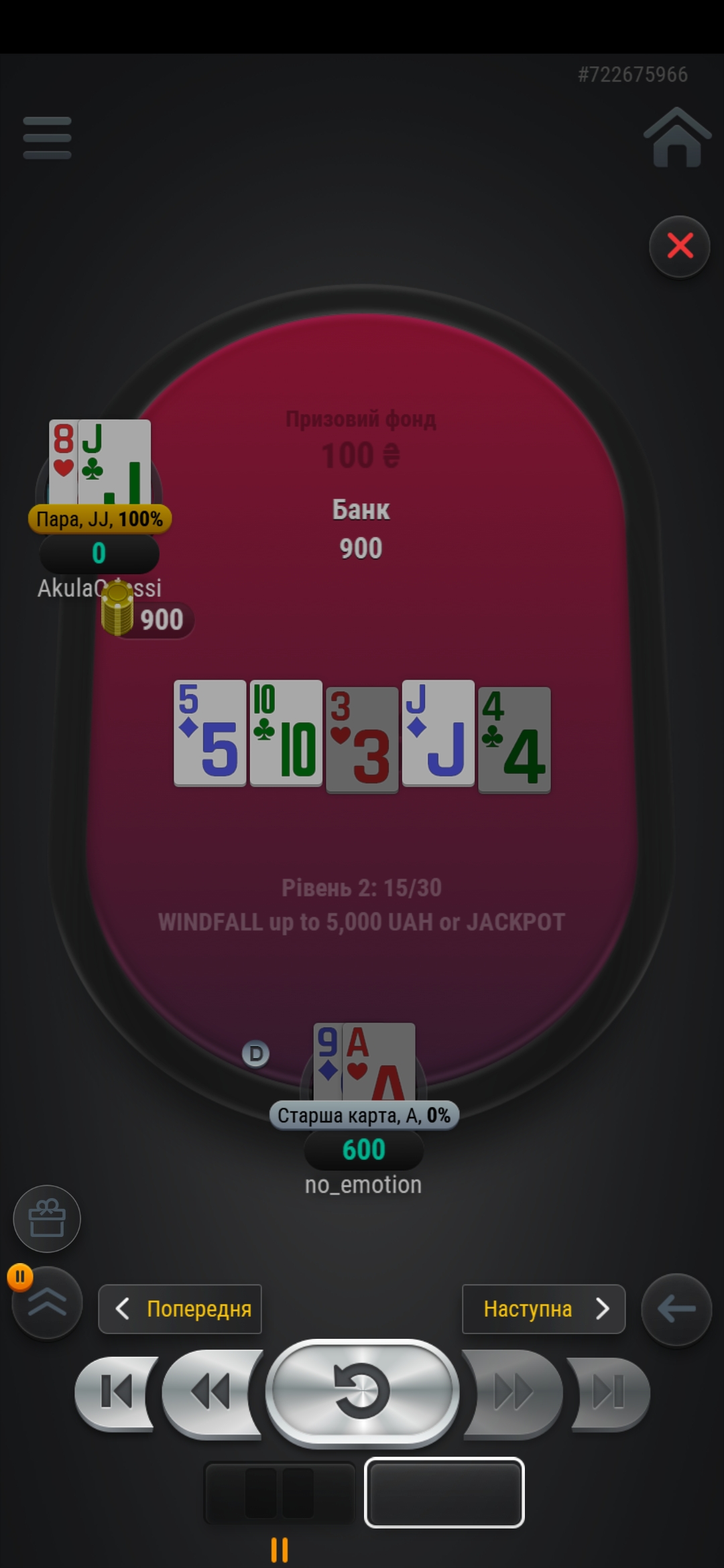
Task: Rewind one step in the replay
Action: click(x=210, y=1392)
